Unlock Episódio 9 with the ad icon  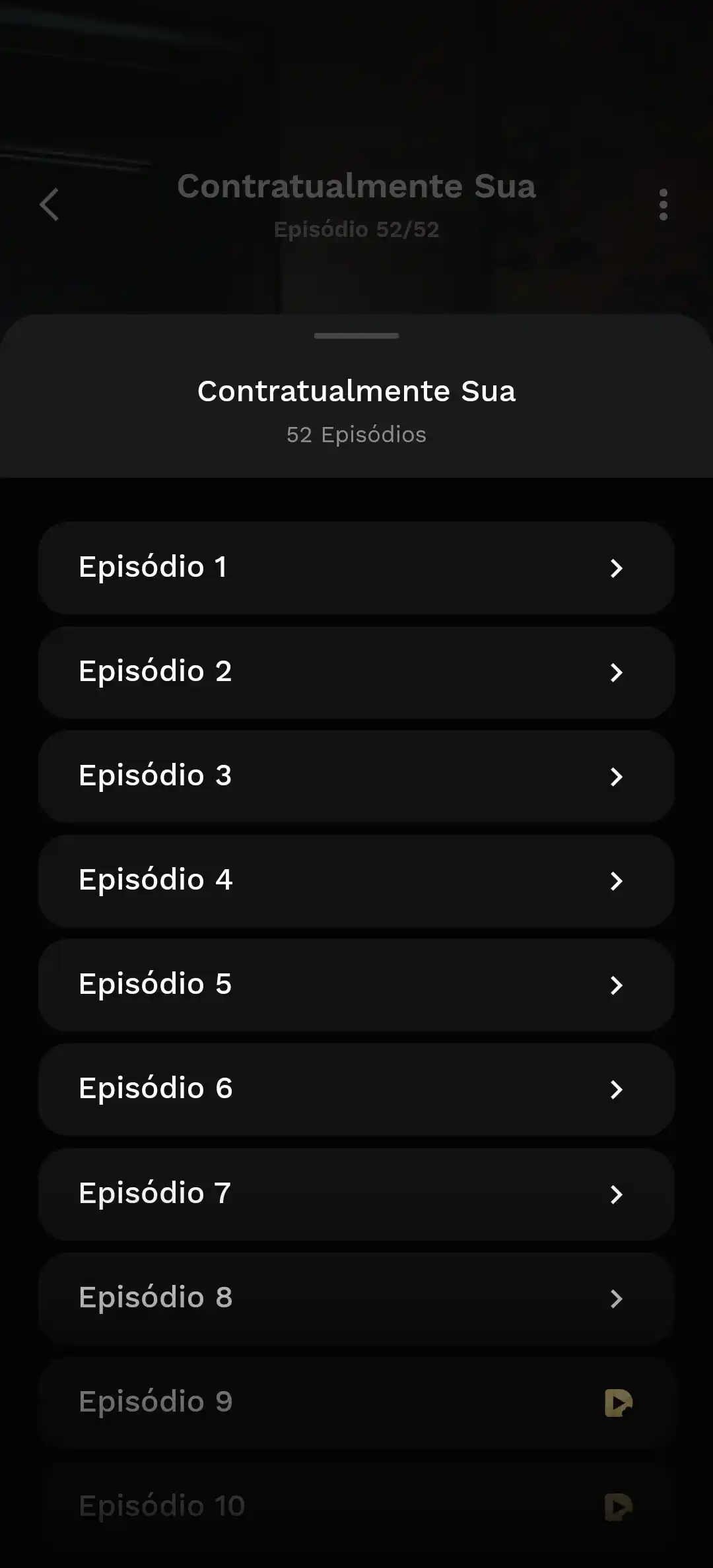click(618, 1402)
